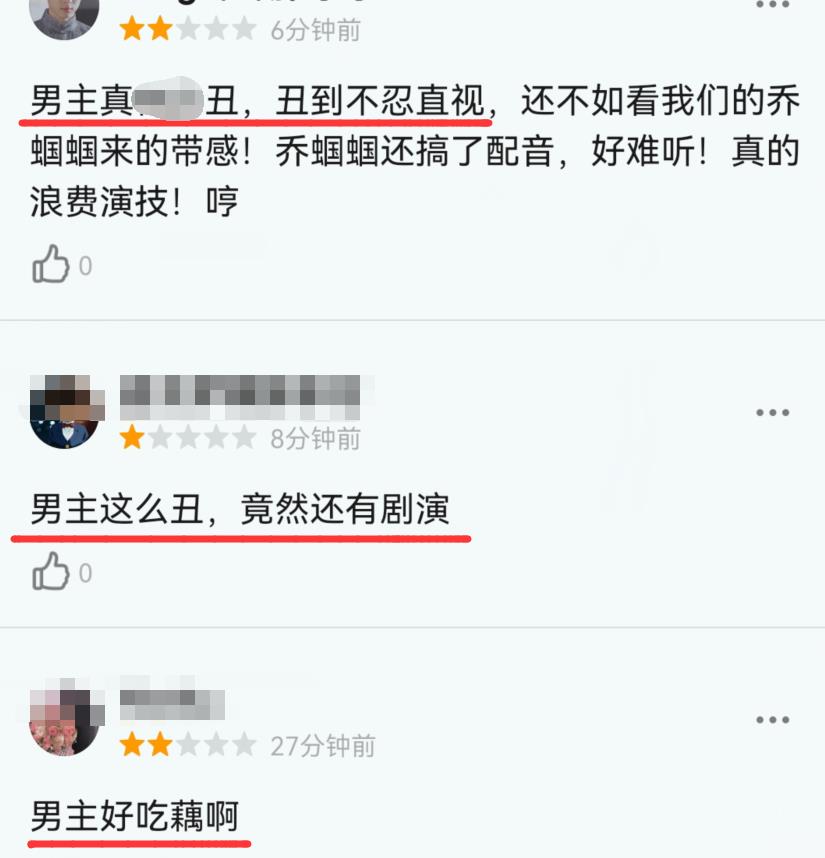Open overflow menu for the 27分钟前 review
Screen dimensions: 825x858
tap(772, 720)
